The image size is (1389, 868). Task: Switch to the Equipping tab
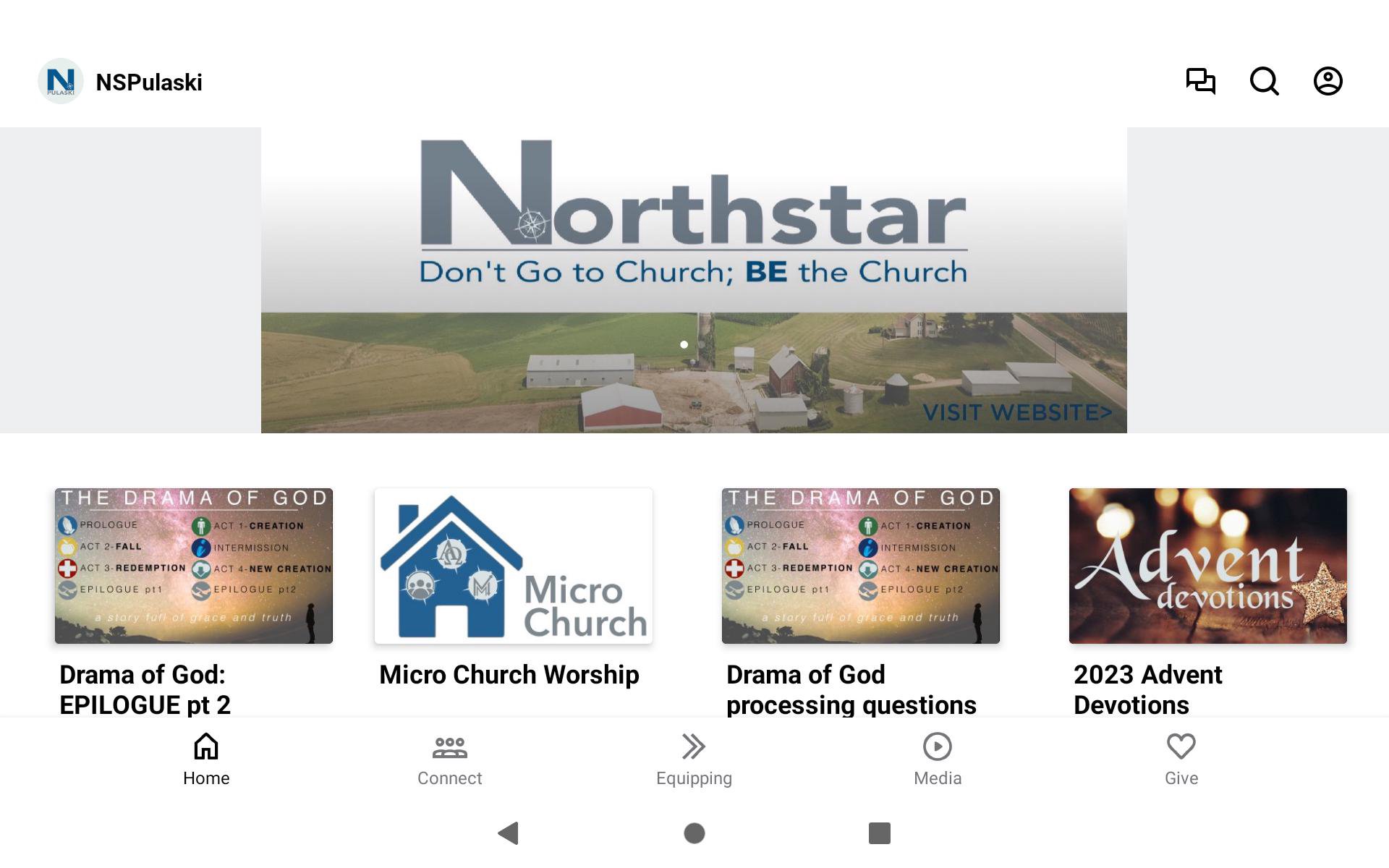pyautogui.click(x=694, y=759)
